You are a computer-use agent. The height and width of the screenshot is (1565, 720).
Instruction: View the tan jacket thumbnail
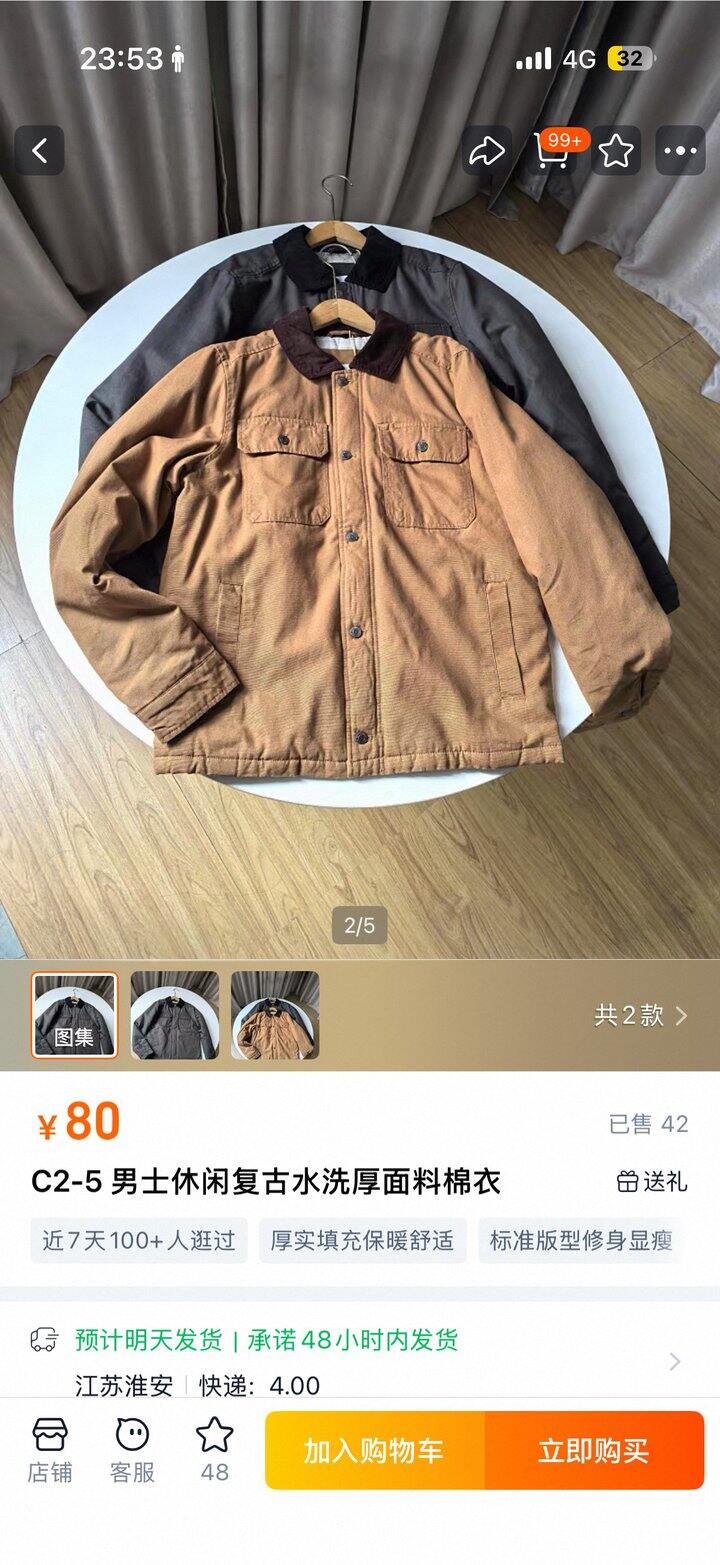[x=275, y=1015]
